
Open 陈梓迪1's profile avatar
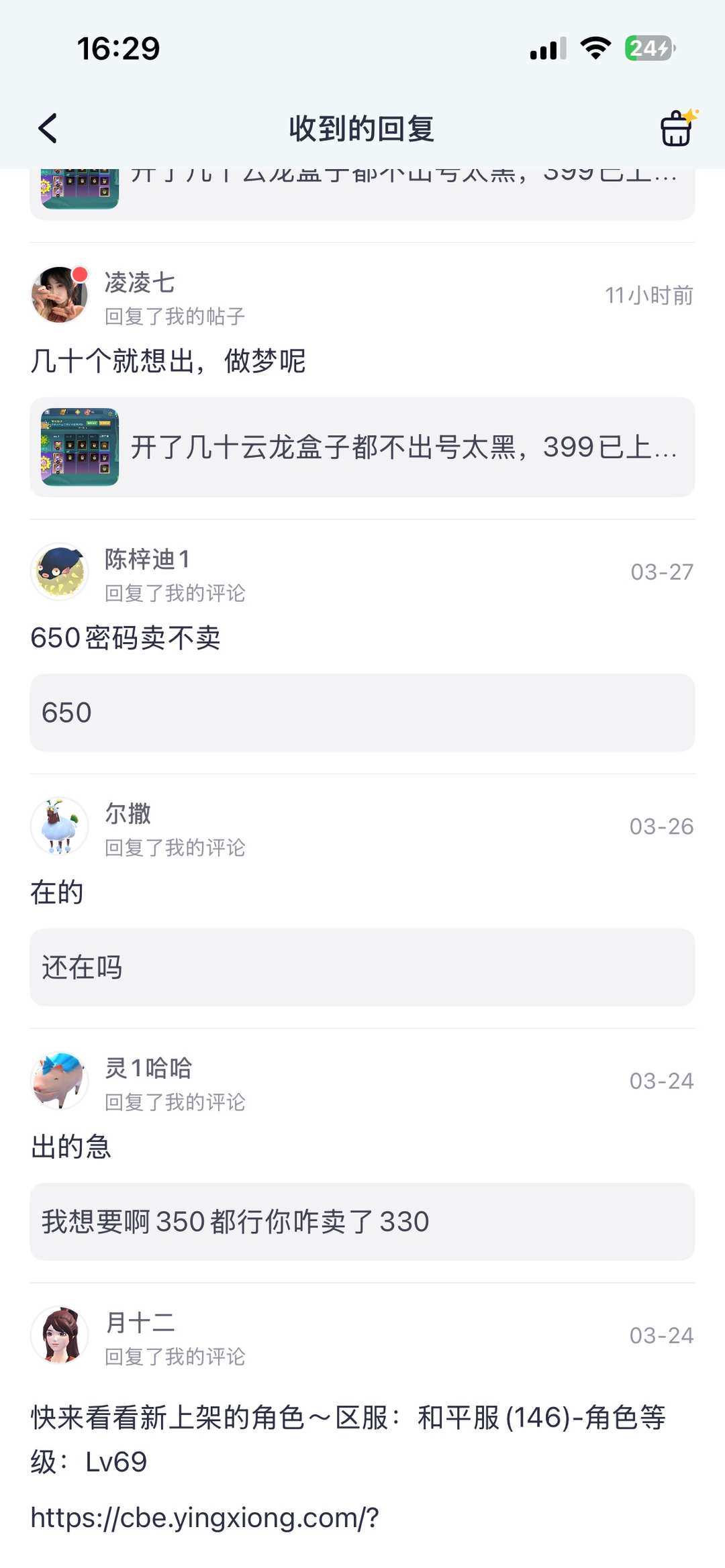click(59, 571)
